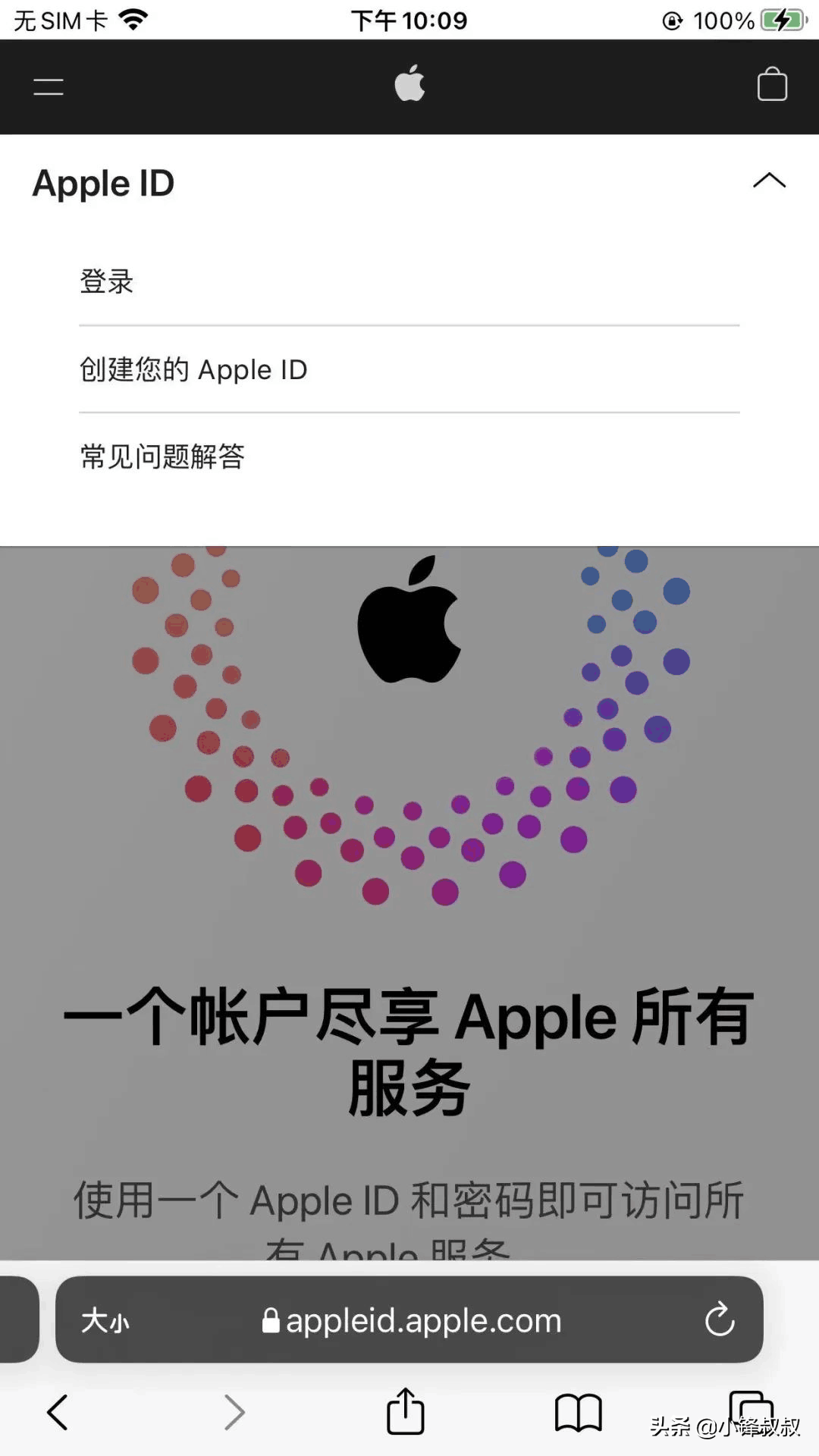Viewport: 819px width, 1456px height.
Task: Tap the appleid.apple.com address bar
Action: click(x=413, y=1321)
